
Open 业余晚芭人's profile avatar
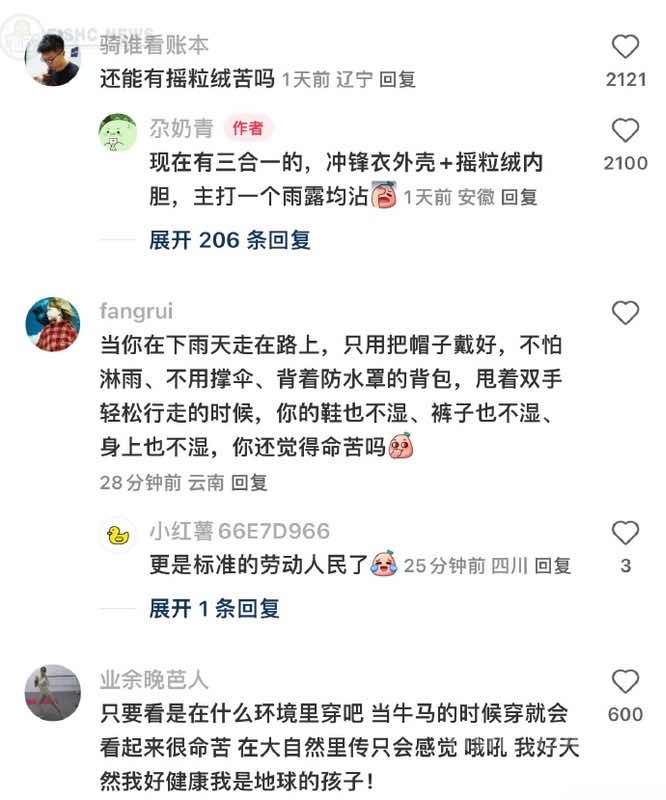pos(52,692)
